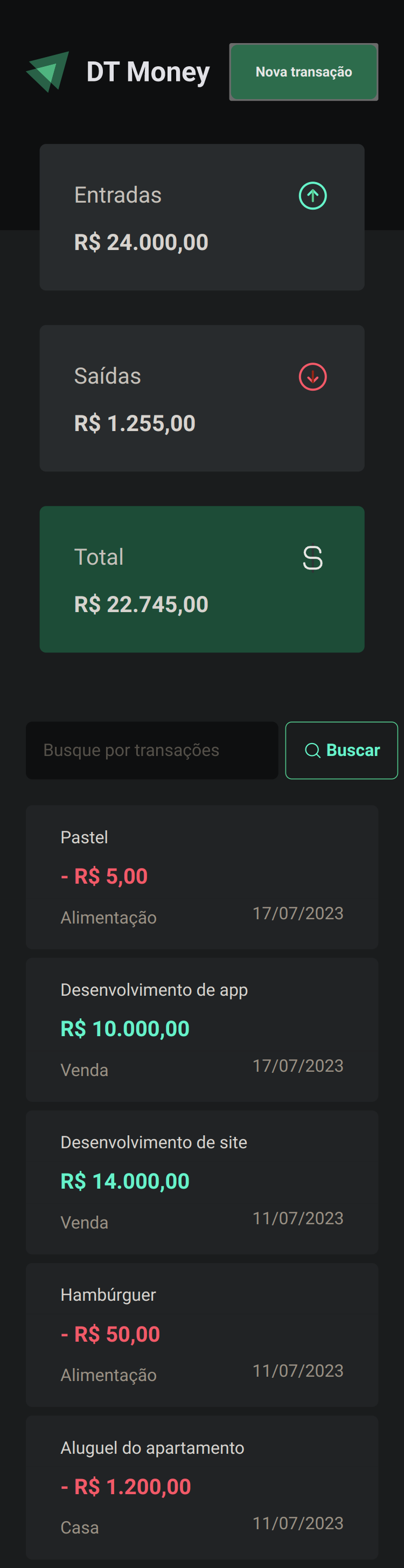Focus the Busque por transações search field
The image size is (404, 1568).
coord(151,750)
